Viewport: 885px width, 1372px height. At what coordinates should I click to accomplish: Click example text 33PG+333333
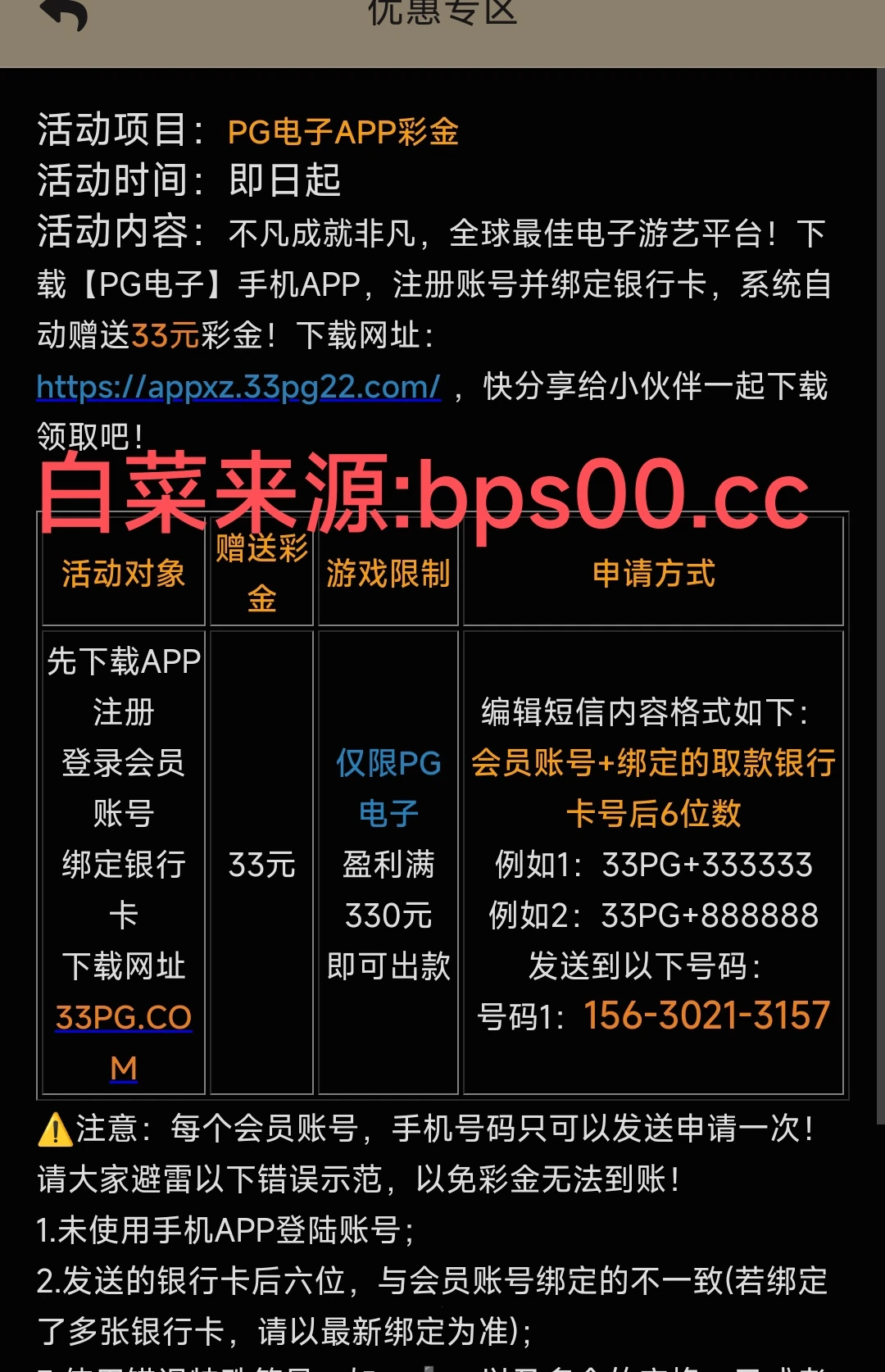point(705,865)
